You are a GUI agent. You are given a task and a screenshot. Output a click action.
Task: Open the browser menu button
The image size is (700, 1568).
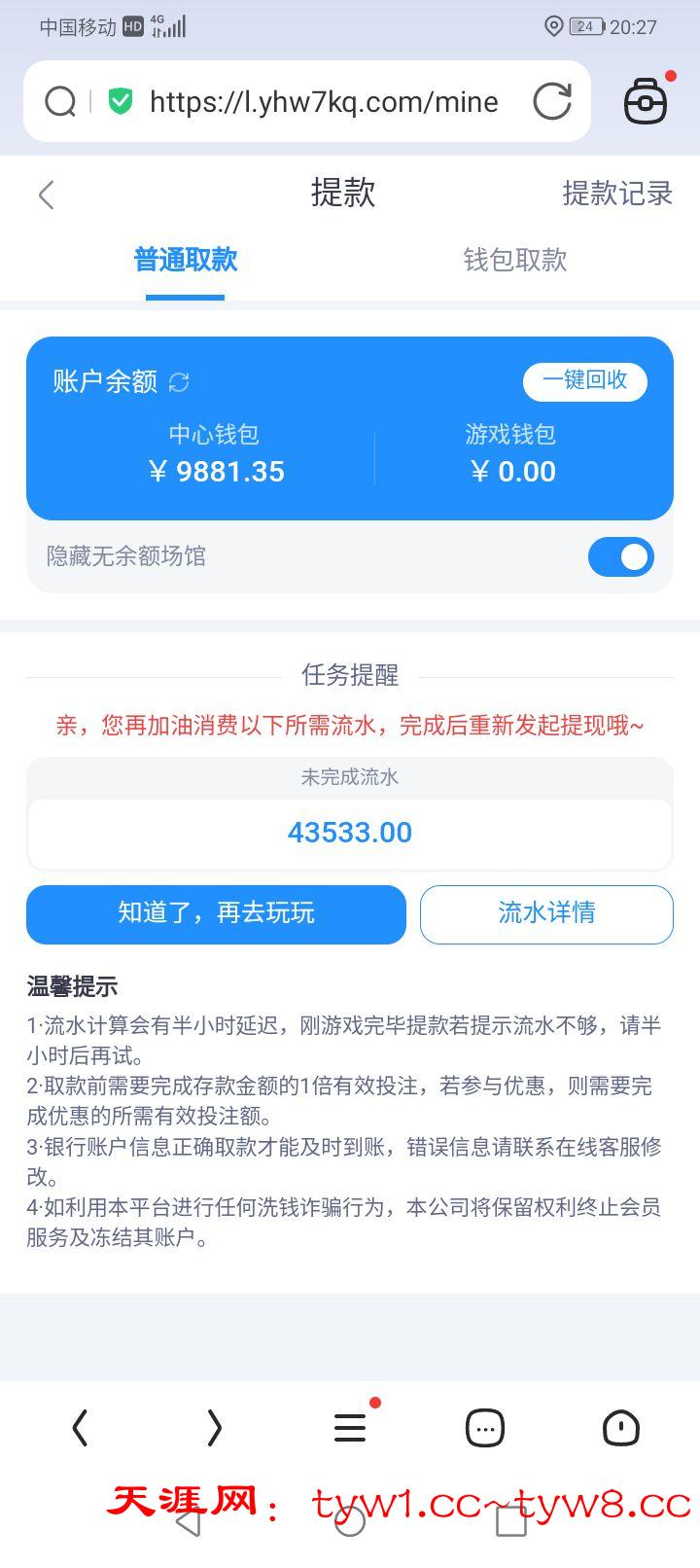click(350, 1427)
